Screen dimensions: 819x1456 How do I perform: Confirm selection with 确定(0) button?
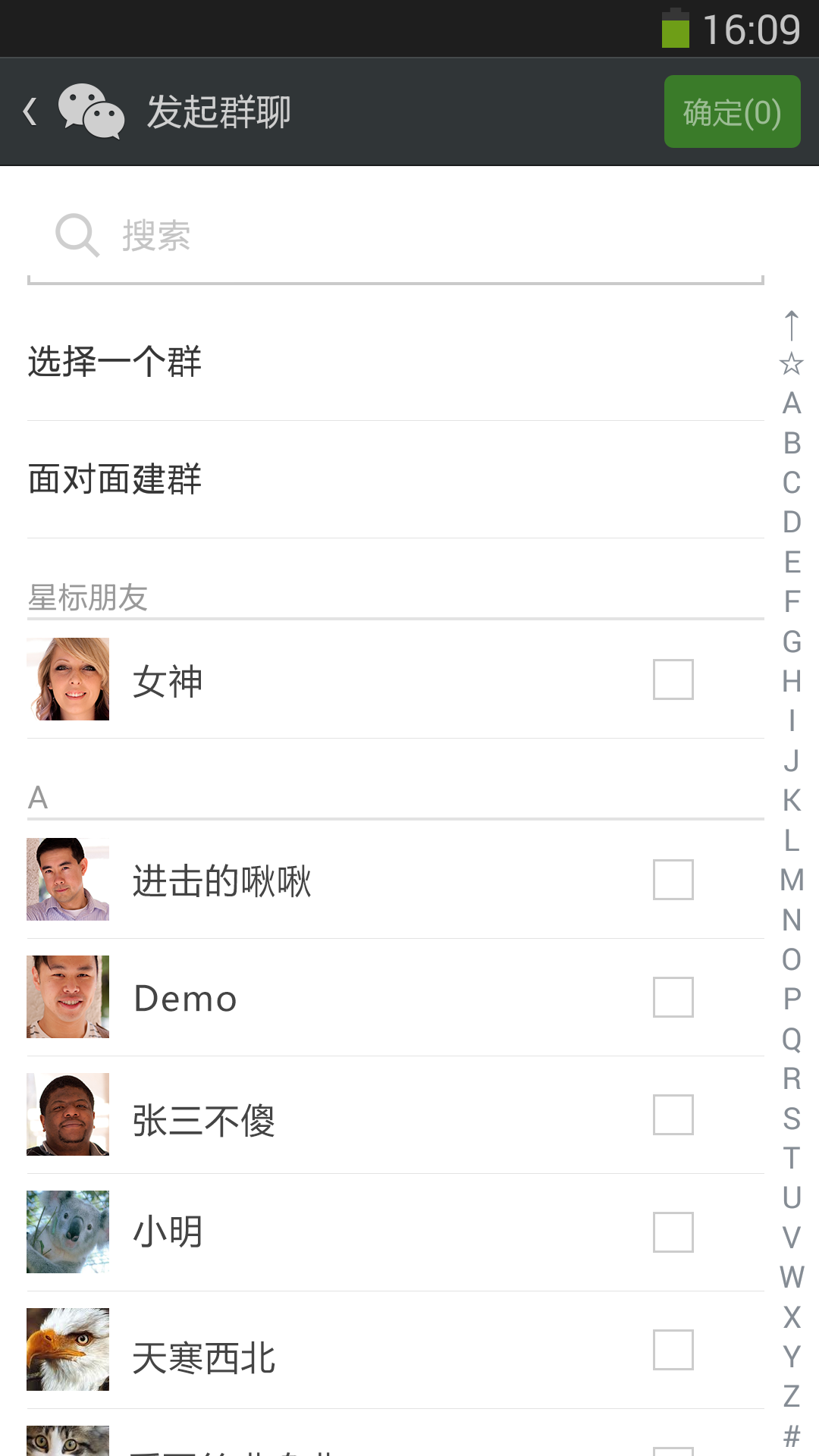coord(732,111)
